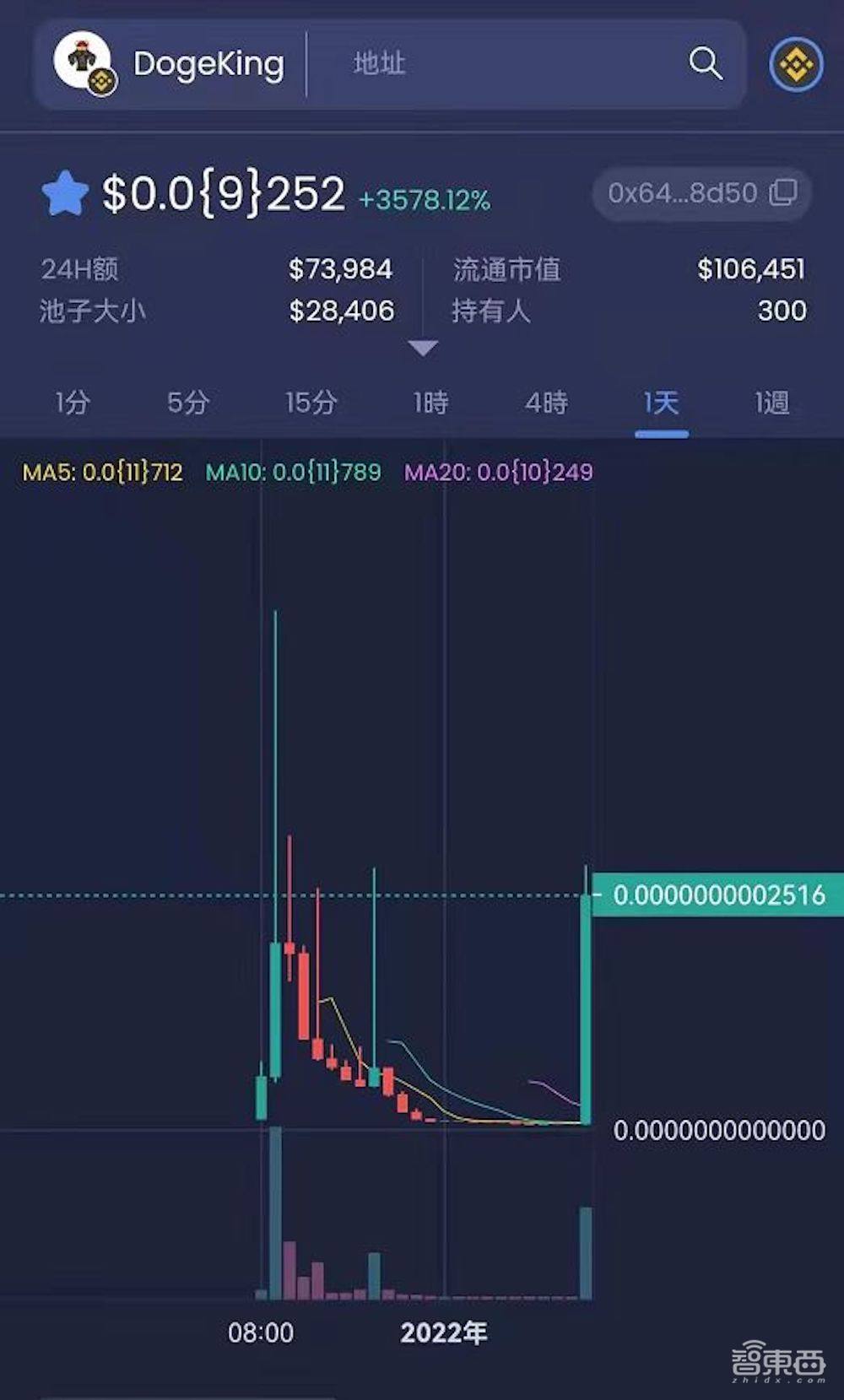Toggle the 1分 timeframe on
Screen dimensions: 844x1400
(x=70, y=404)
